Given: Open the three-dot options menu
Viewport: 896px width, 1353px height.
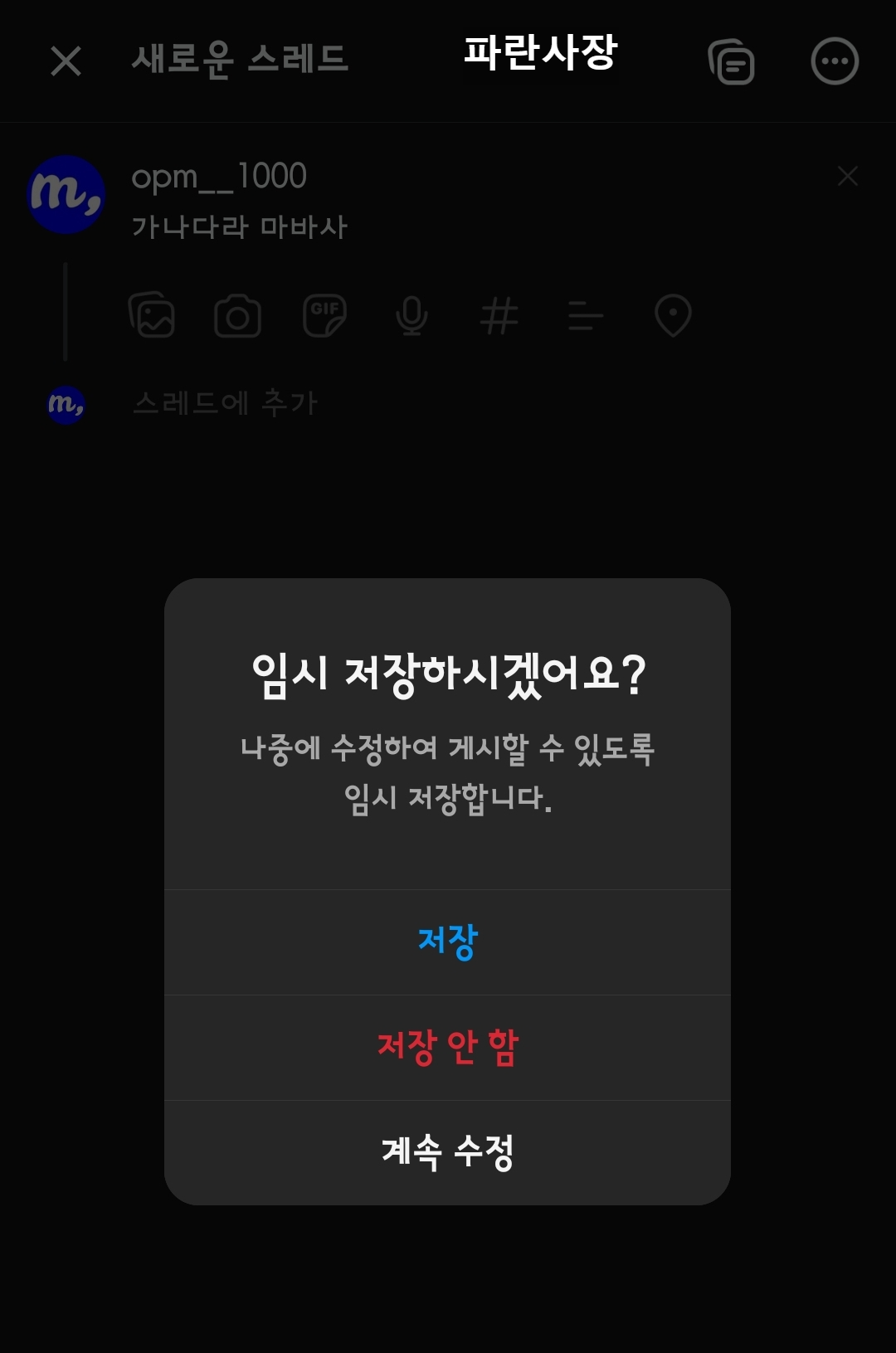Looking at the screenshot, I should [x=833, y=62].
